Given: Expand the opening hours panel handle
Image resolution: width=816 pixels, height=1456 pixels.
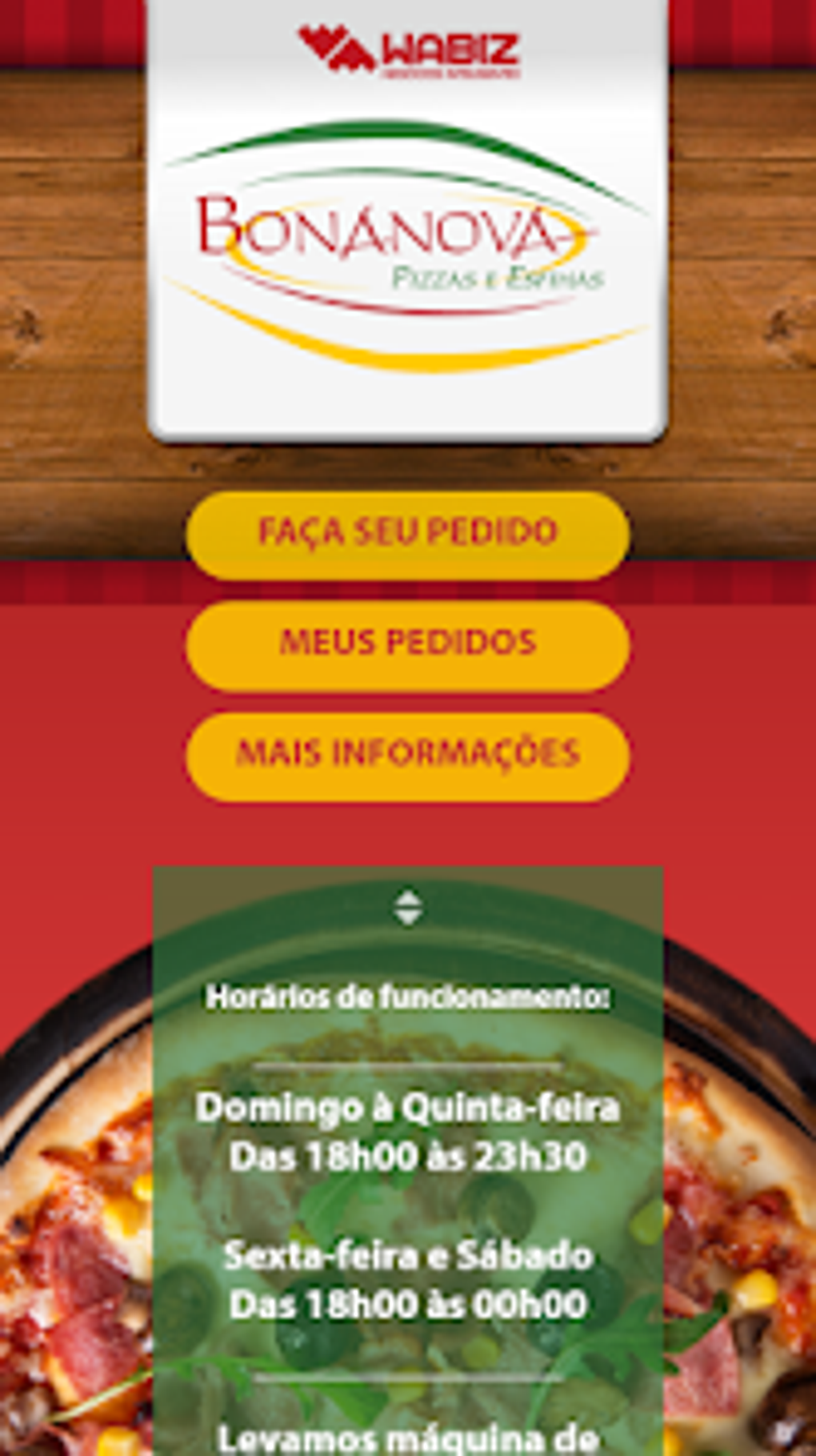Looking at the screenshot, I should coord(408,908).
